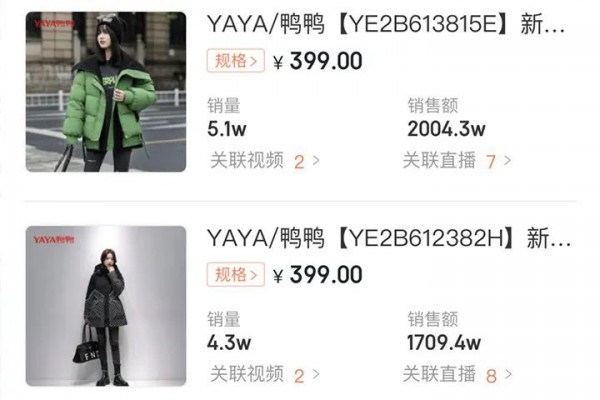Open 关联视频 link for YE2B613815E

click(264, 160)
